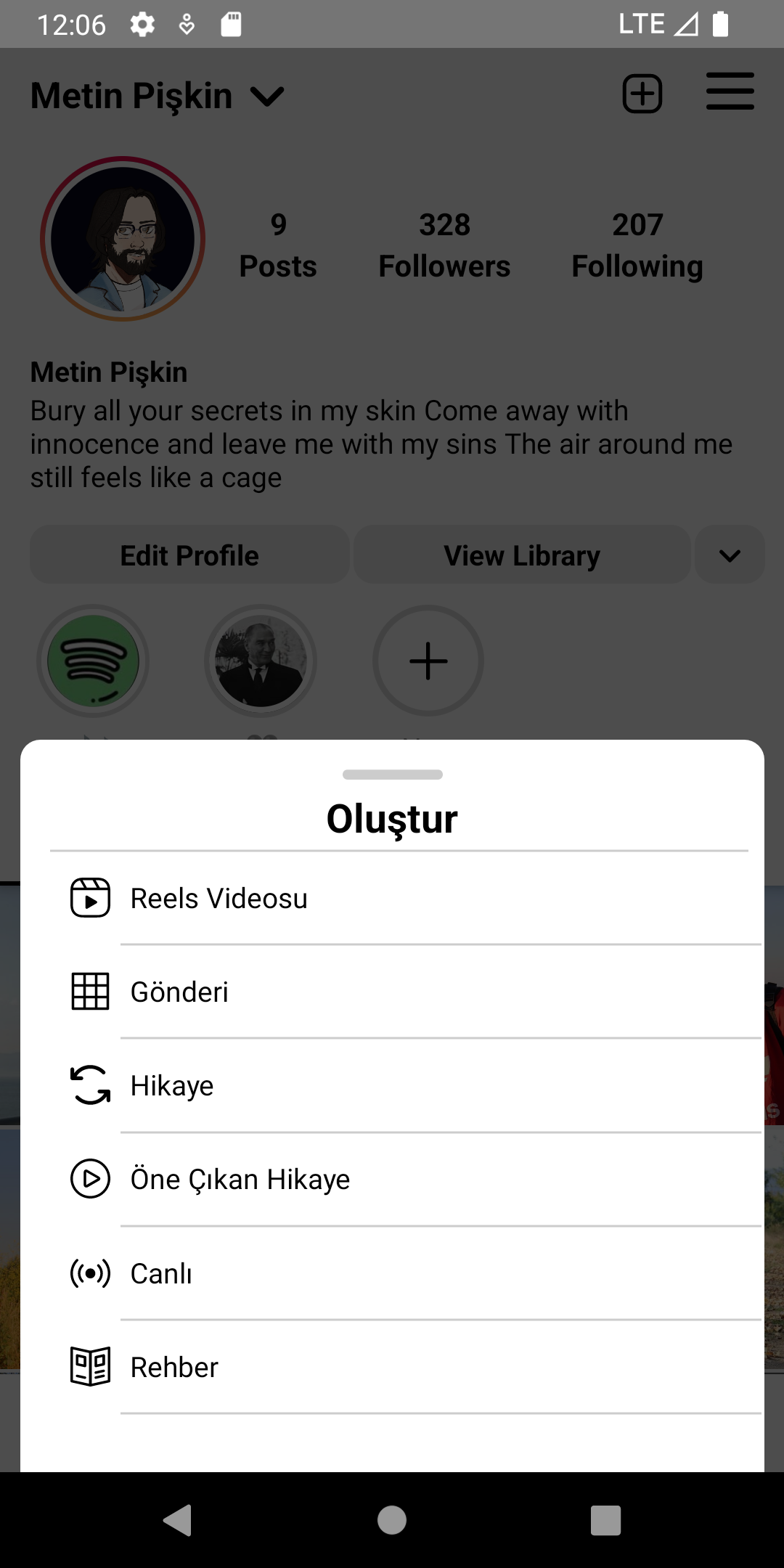Open View Library
The width and height of the screenshot is (784, 1568).
click(x=522, y=555)
